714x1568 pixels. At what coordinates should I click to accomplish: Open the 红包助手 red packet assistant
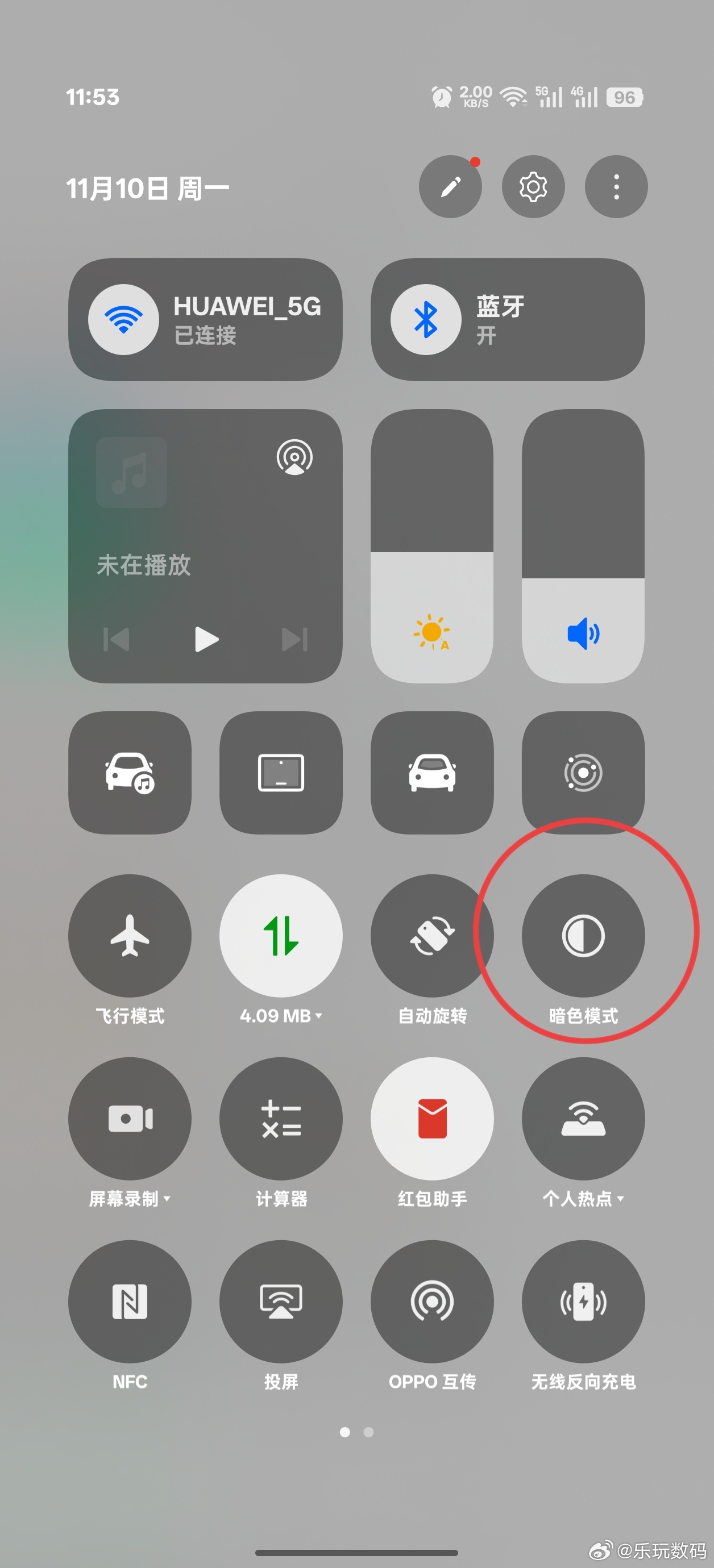[x=432, y=1120]
